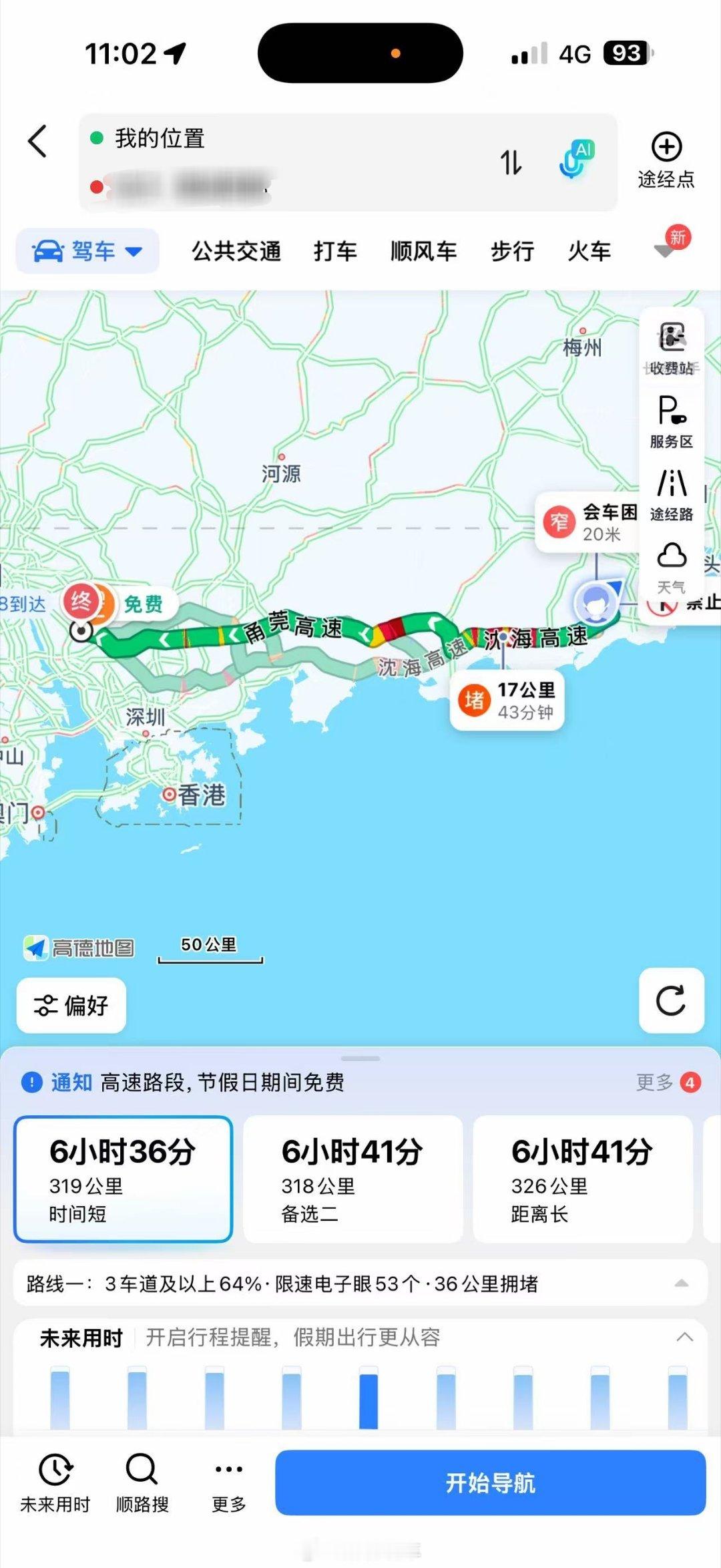Viewport: 721px width, 1568px height.
Task: Open the 驾车 mode dropdown
Action: click(87, 251)
